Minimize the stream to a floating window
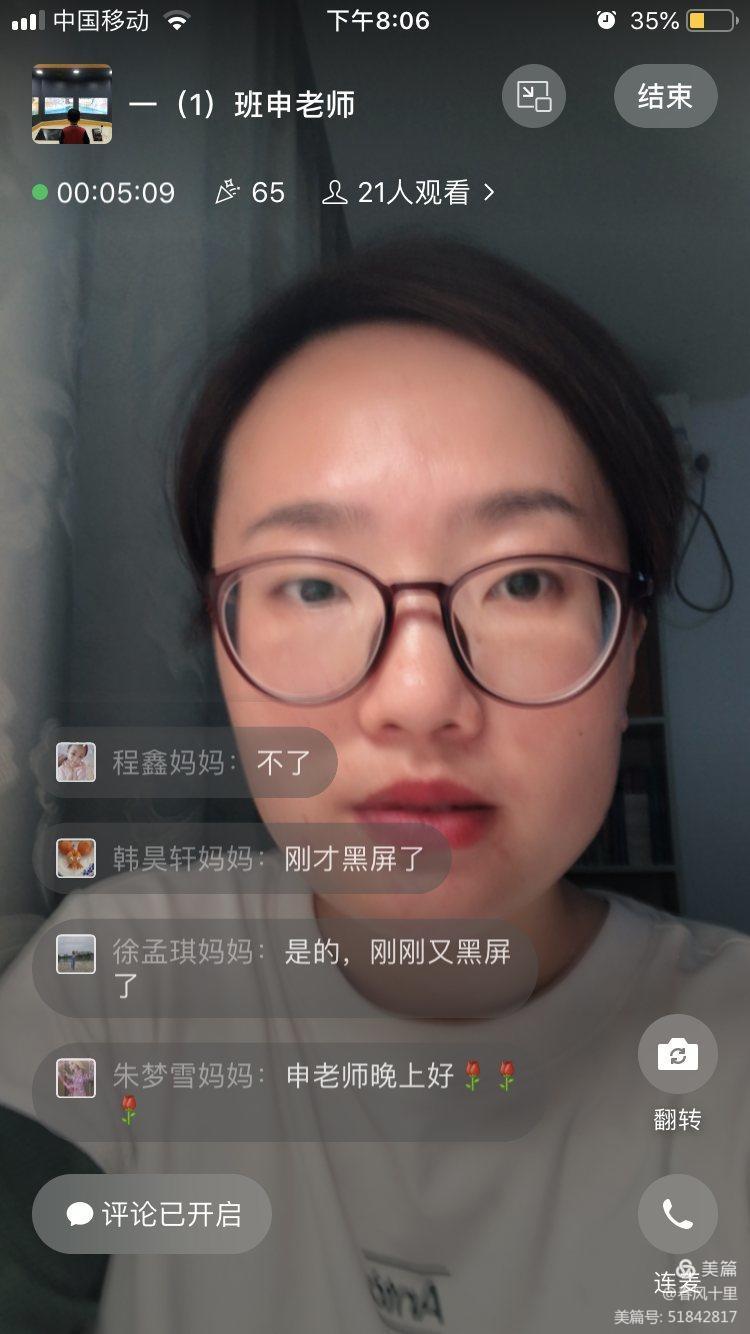The height and width of the screenshot is (1334, 750). point(534,96)
